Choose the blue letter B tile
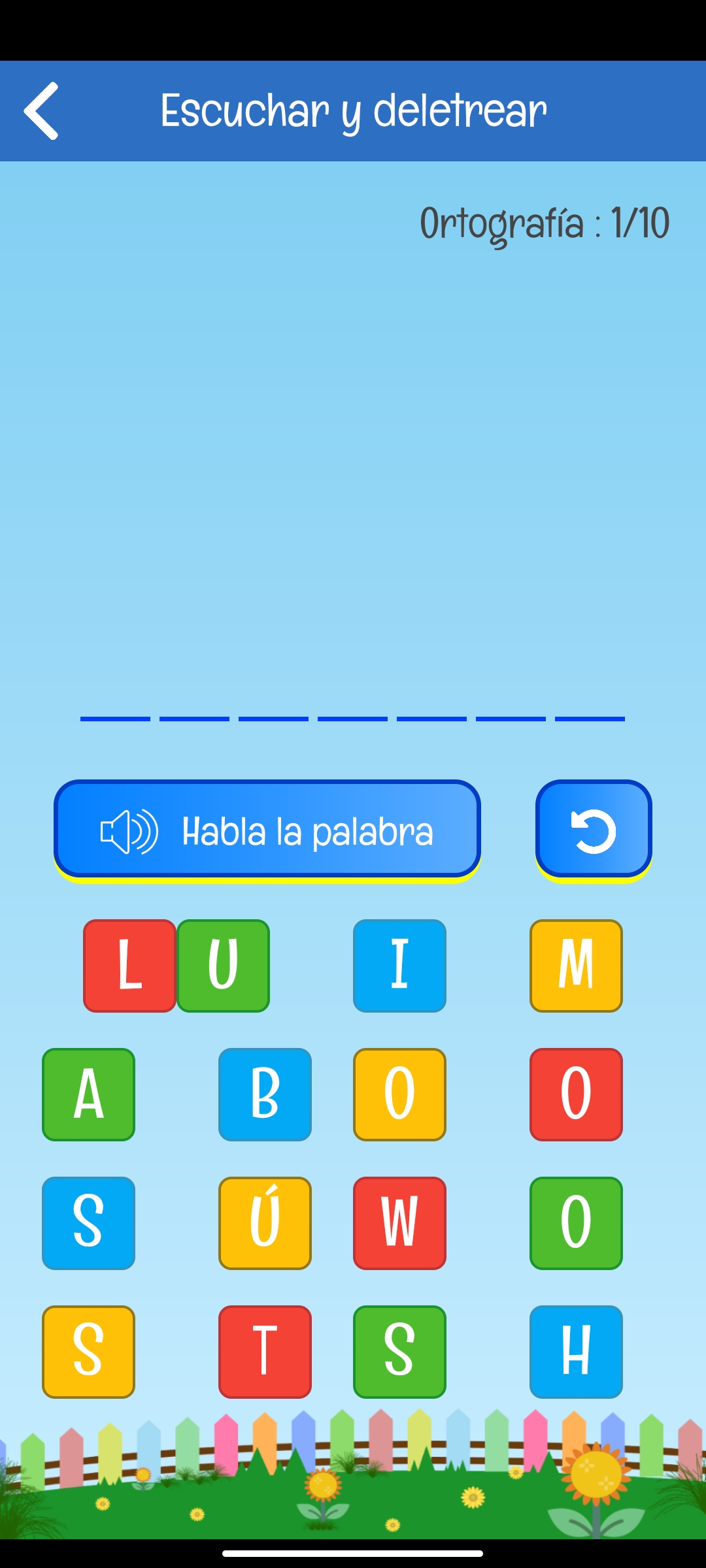 coord(265,1094)
